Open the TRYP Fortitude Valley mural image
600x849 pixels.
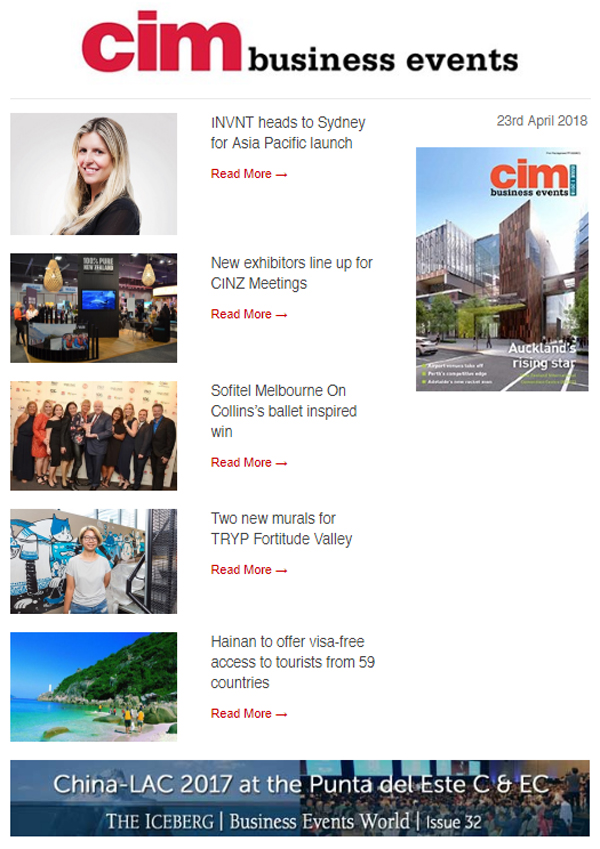click(x=93, y=561)
